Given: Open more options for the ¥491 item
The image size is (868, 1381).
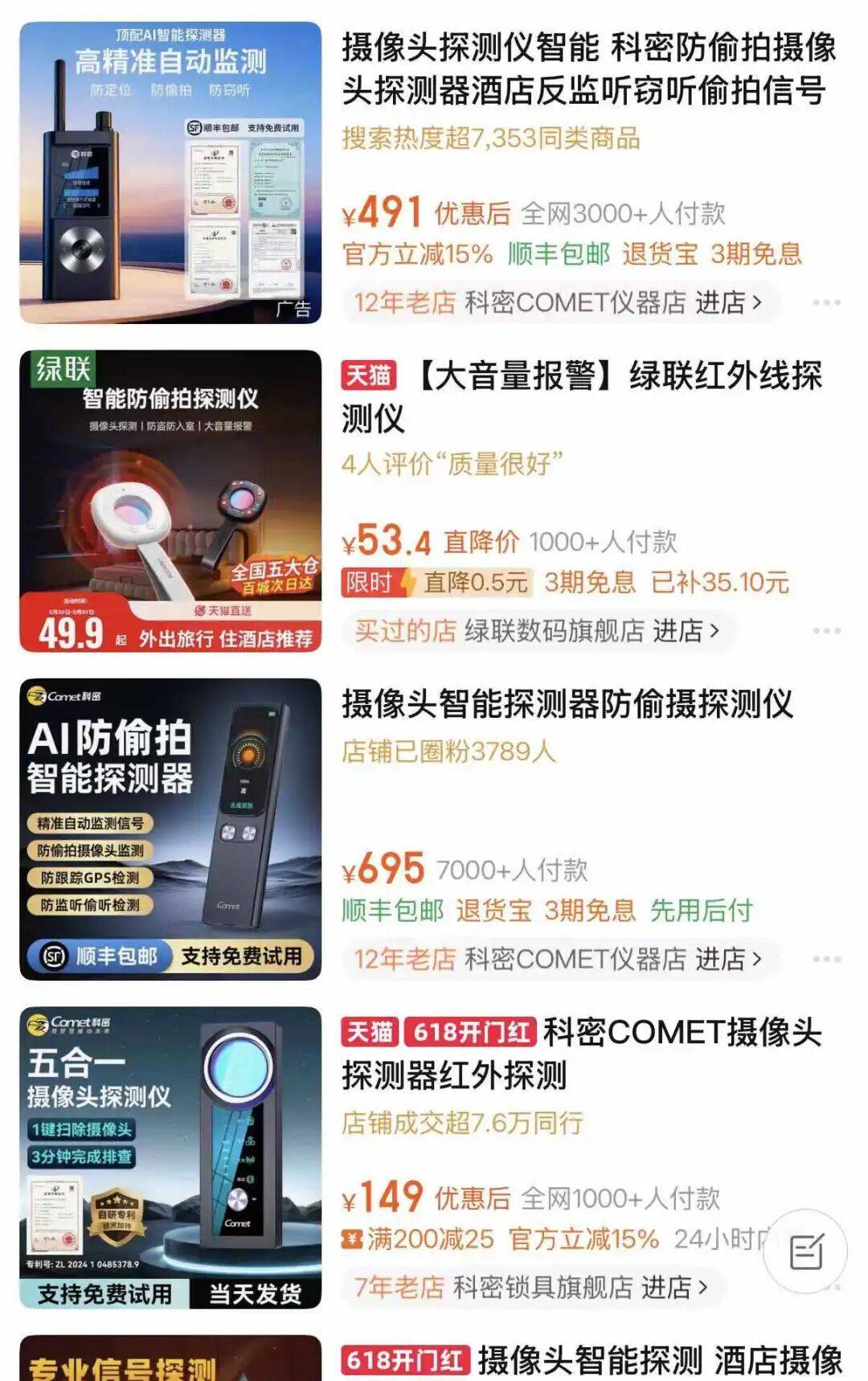Looking at the screenshot, I should 826,303.
